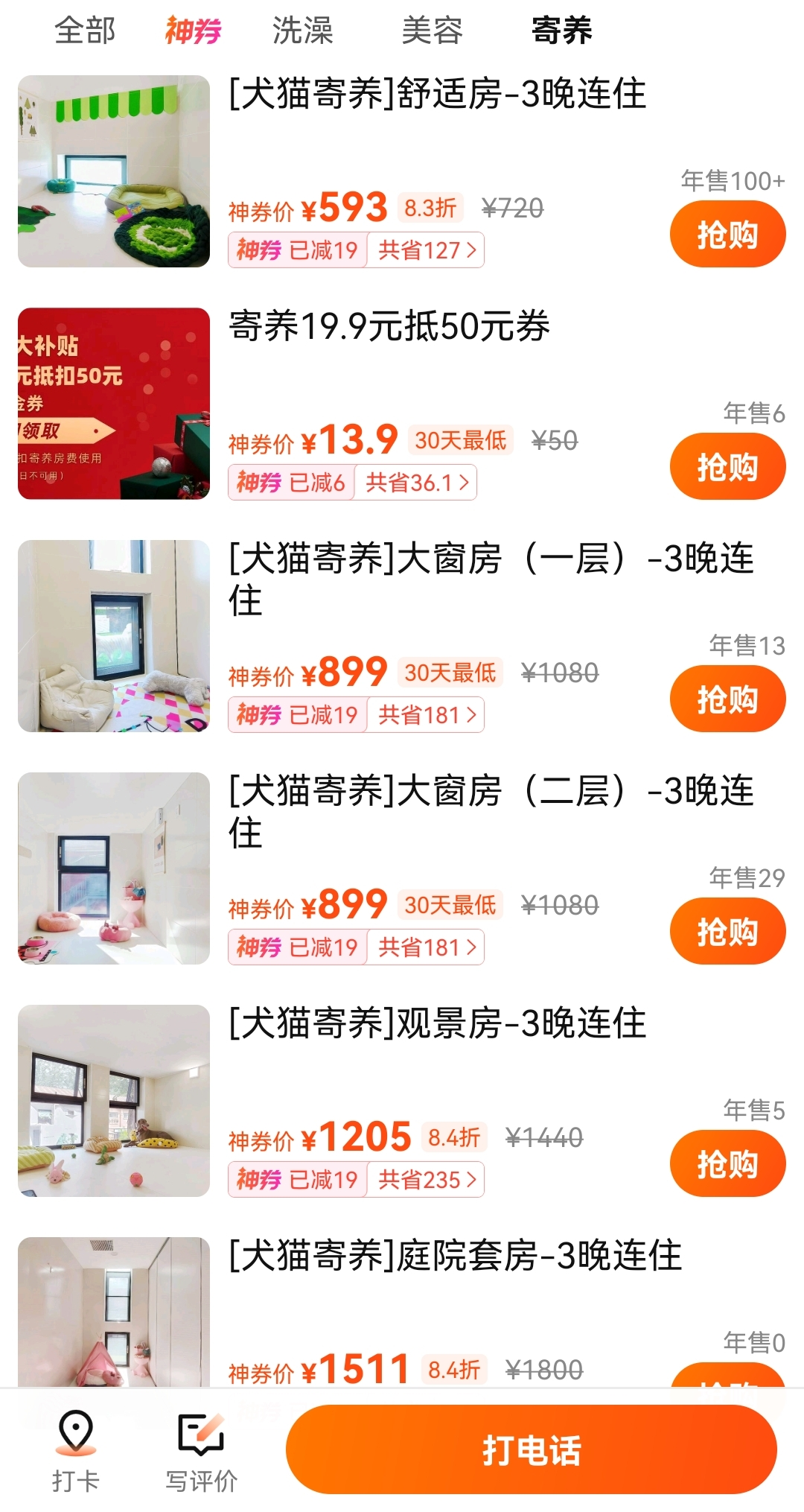View 共省235 savings for 观景房
The image size is (804, 1512).
(427, 1180)
